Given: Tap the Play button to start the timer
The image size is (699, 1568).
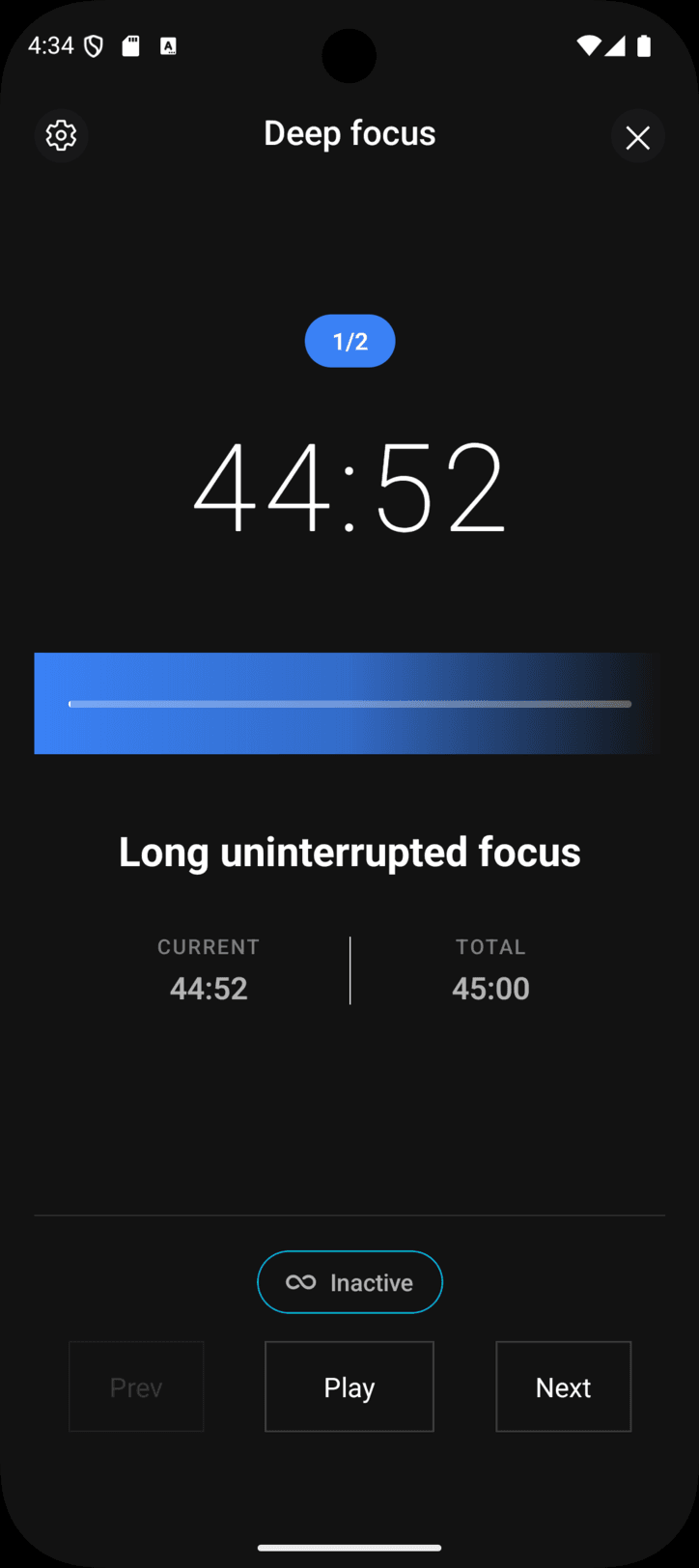Looking at the screenshot, I should [349, 1386].
